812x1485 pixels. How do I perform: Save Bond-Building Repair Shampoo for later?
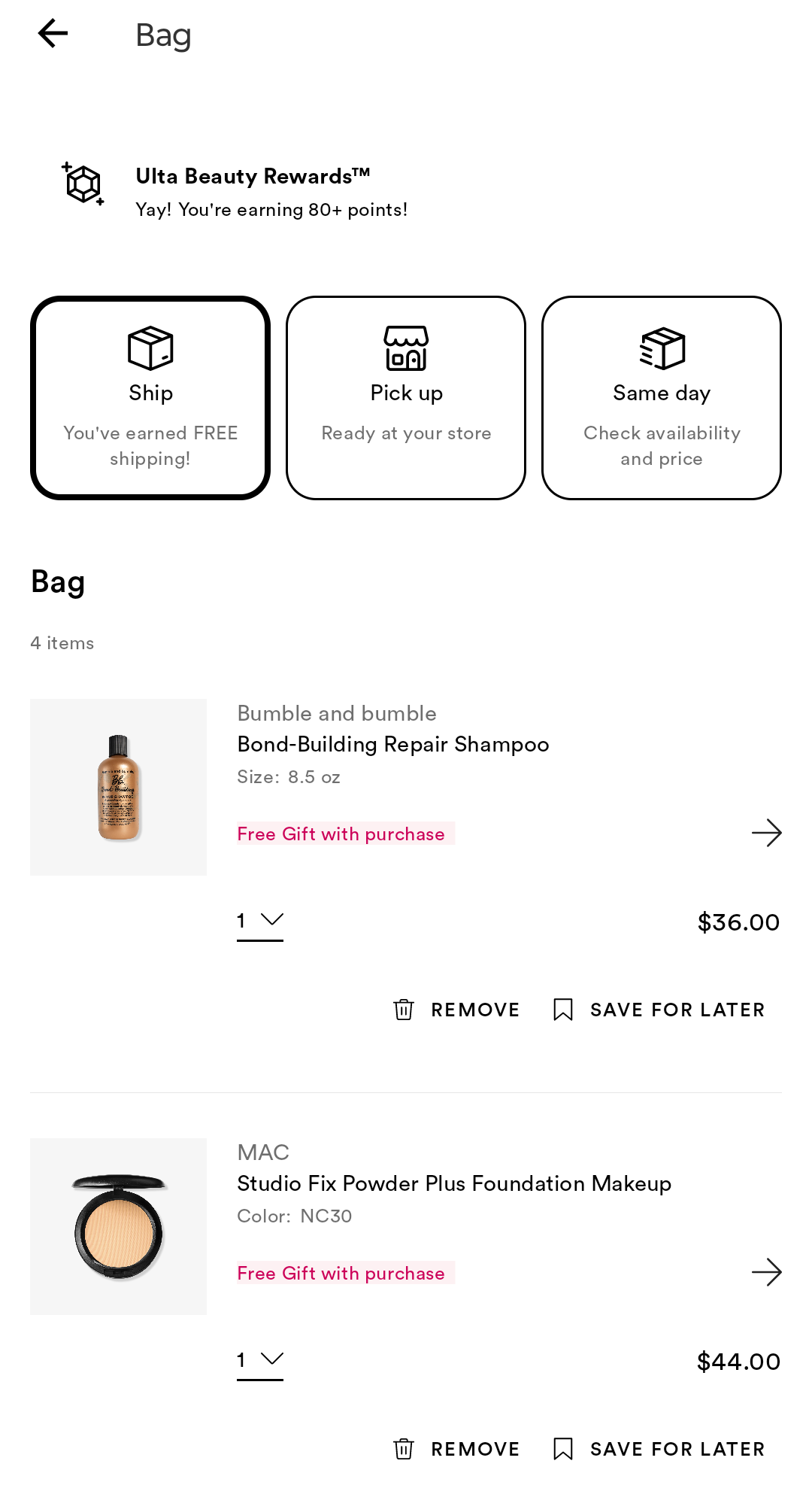[x=659, y=1010]
